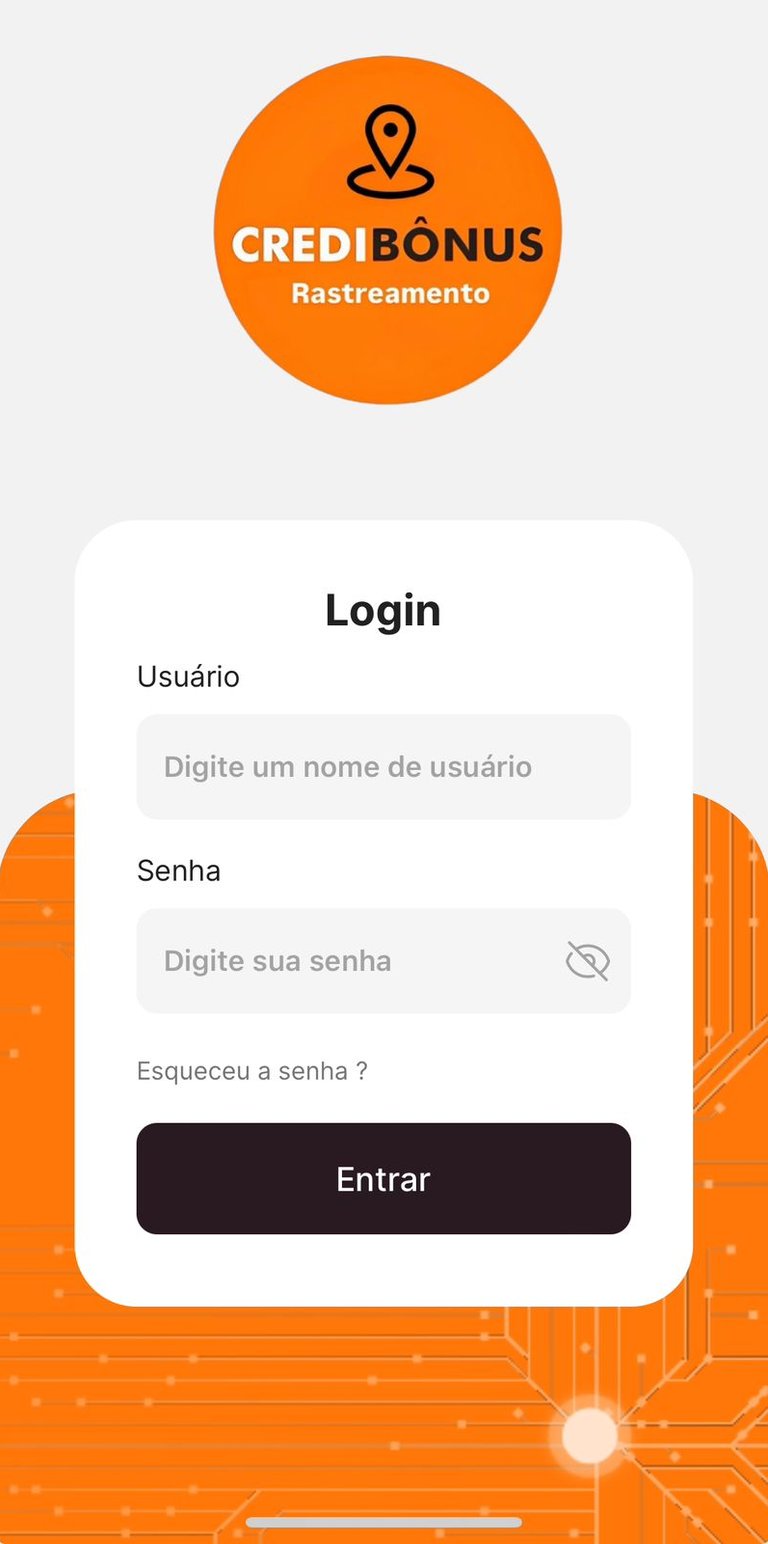Tap the Entrar button

(x=383, y=1179)
